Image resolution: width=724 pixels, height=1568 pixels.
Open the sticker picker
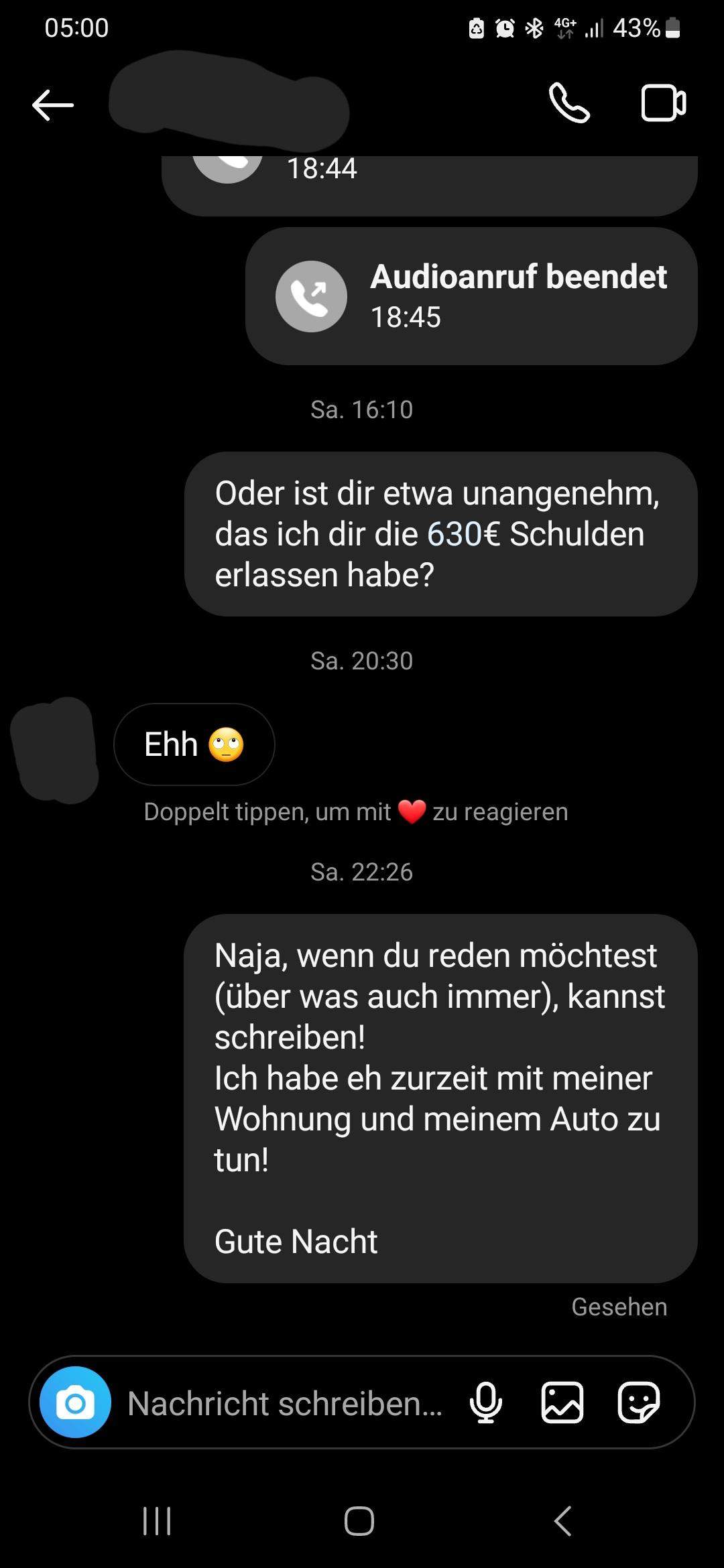638,1402
